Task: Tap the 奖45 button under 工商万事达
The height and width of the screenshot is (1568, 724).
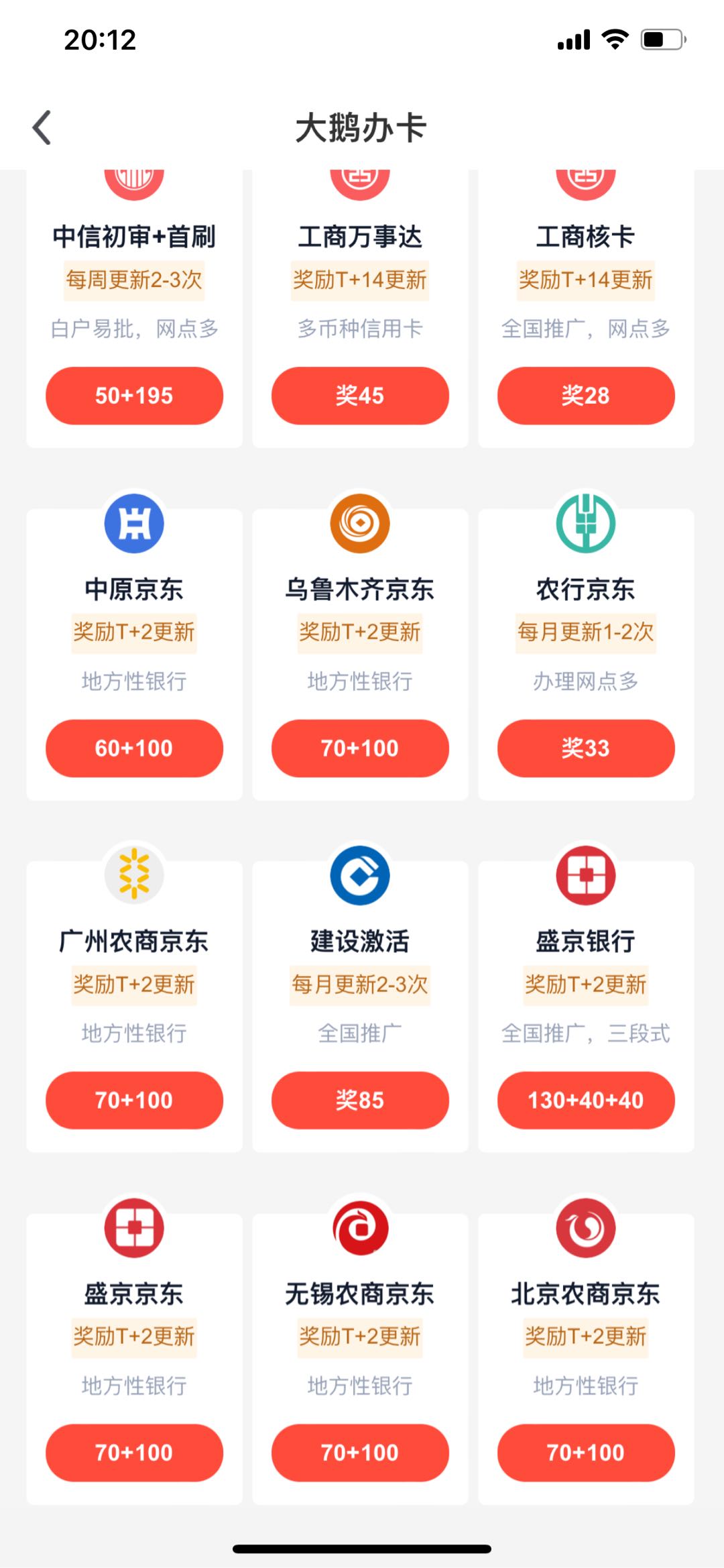Action: tap(360, 396)
